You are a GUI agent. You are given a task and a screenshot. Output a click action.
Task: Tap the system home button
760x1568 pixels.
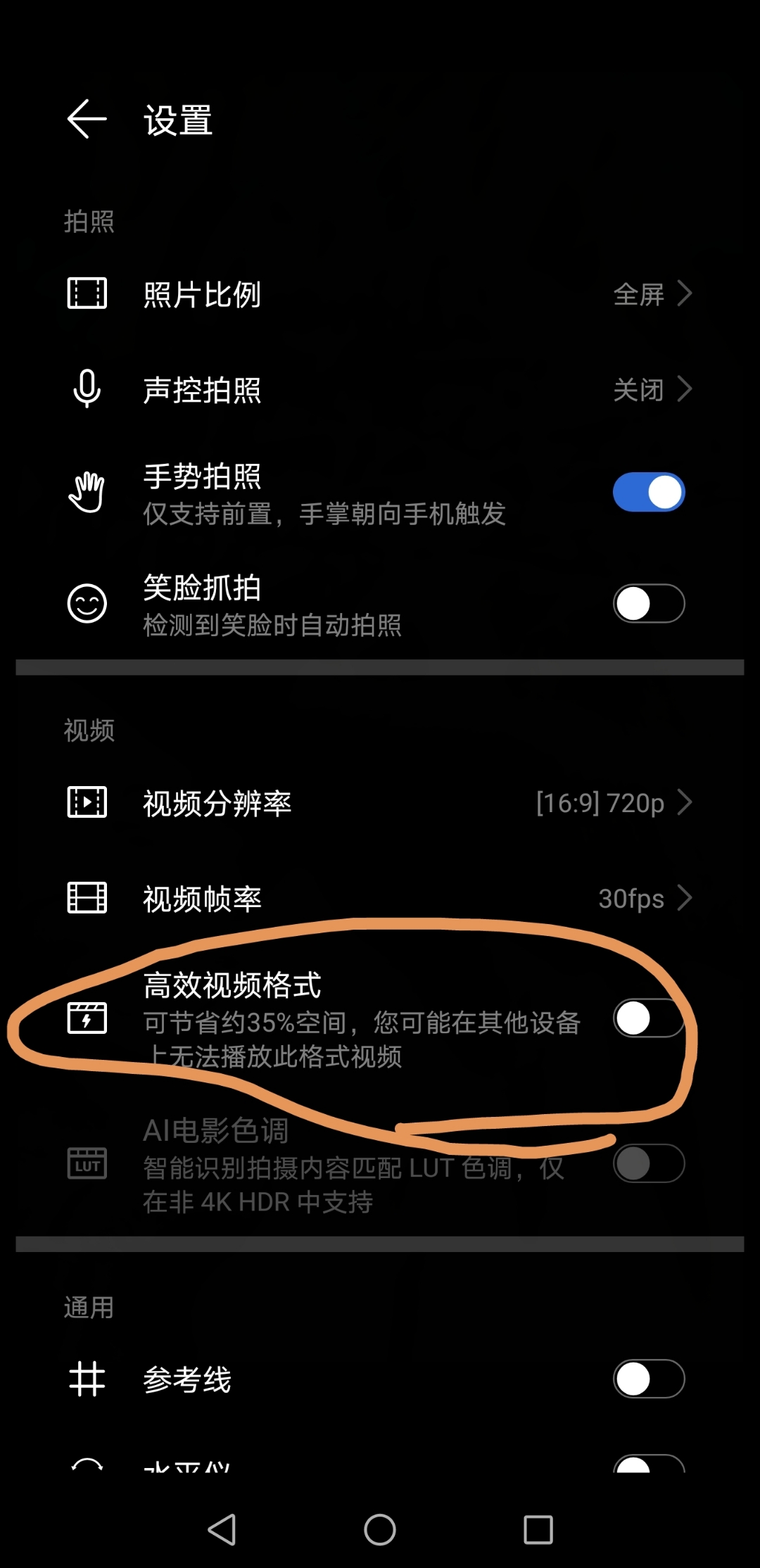pyautogui.click(x=380, y=1529)
